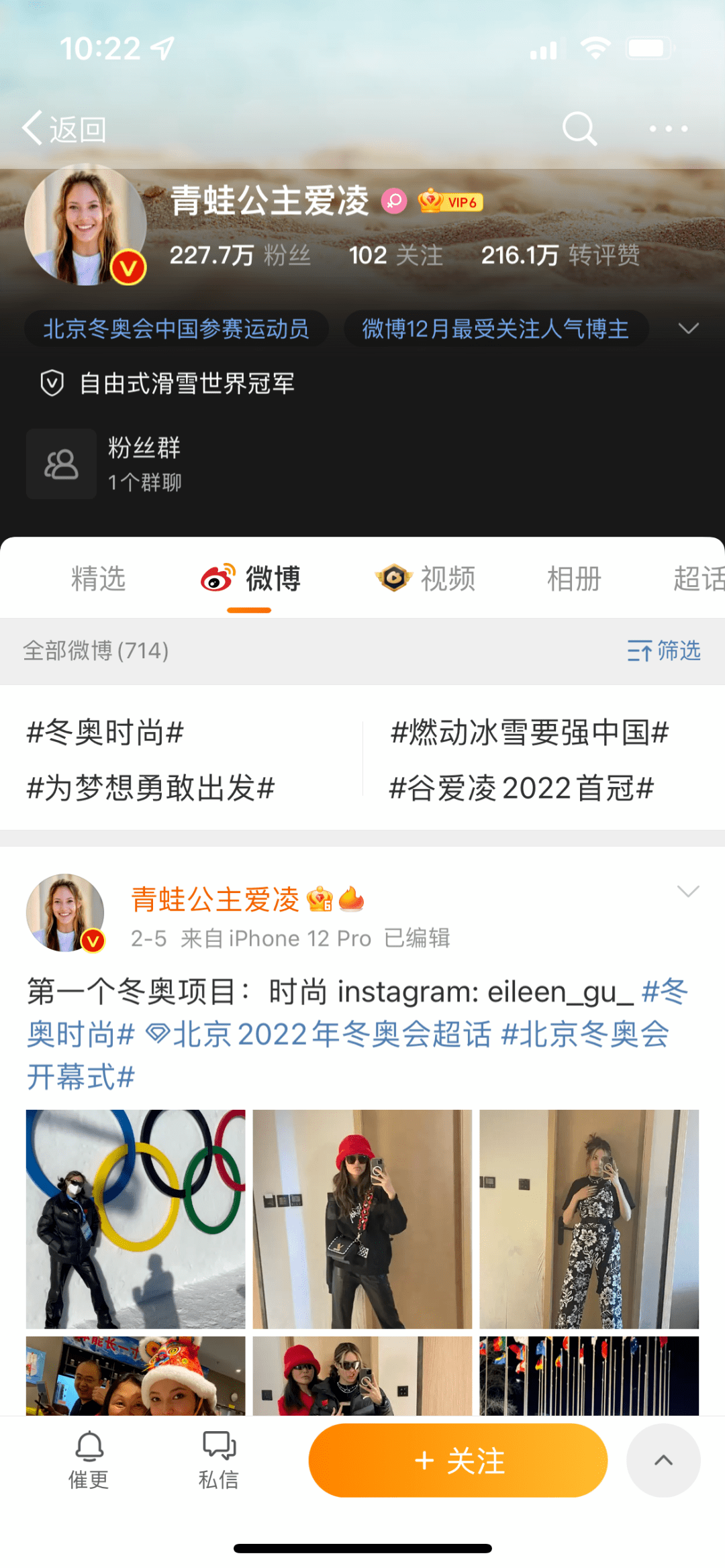Open the #谷爱凌2022首冠# topic
725x1568 pixels.
pyautogui.click(x=522, y=788)
